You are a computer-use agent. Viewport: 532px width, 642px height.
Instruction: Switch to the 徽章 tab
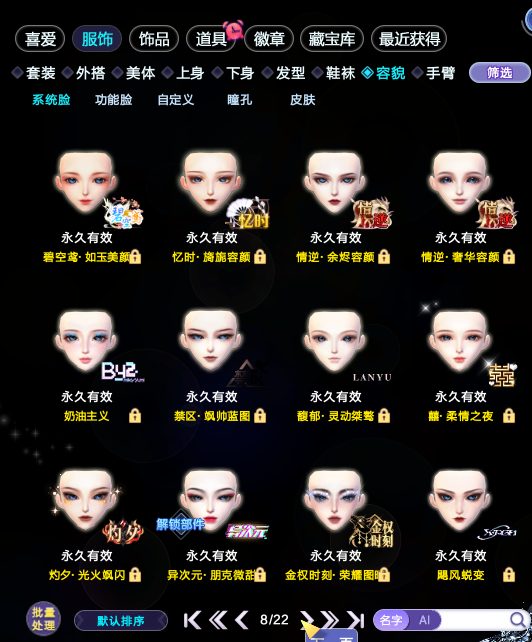pos(269,39)
